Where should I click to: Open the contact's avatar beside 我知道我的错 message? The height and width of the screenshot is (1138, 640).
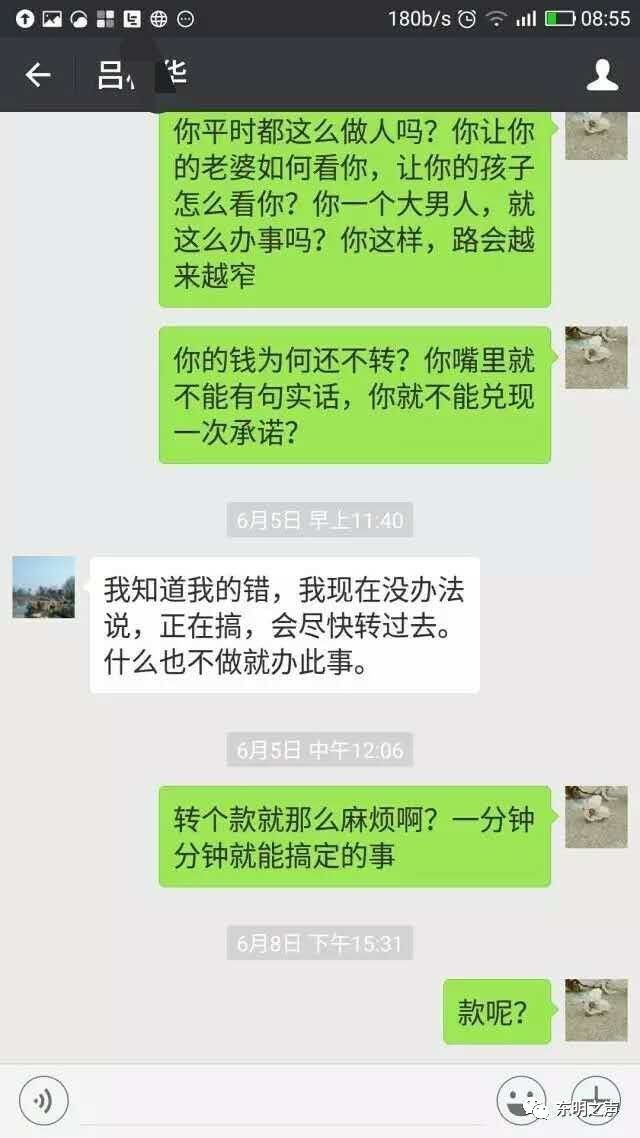(x=44, y=587)
